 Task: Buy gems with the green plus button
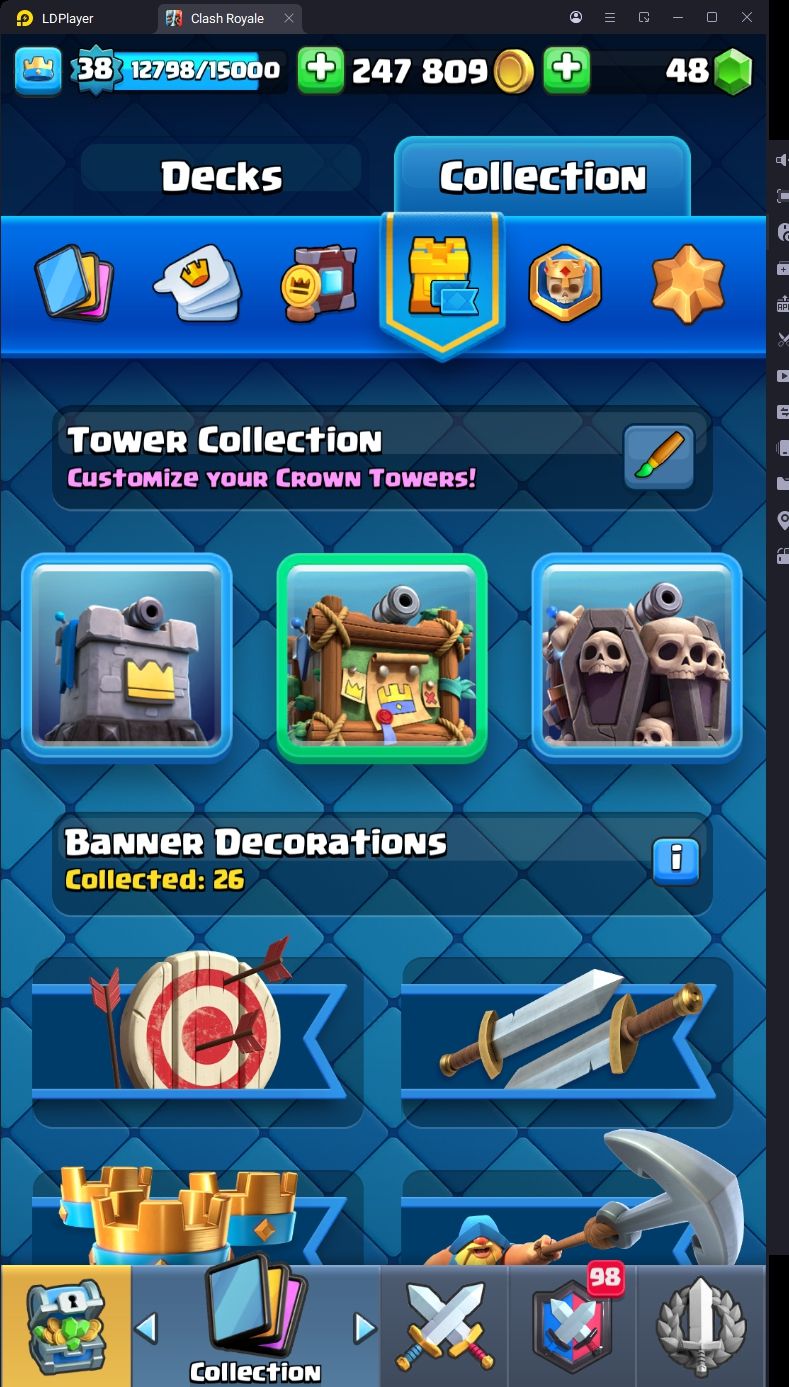click(566, 69)
